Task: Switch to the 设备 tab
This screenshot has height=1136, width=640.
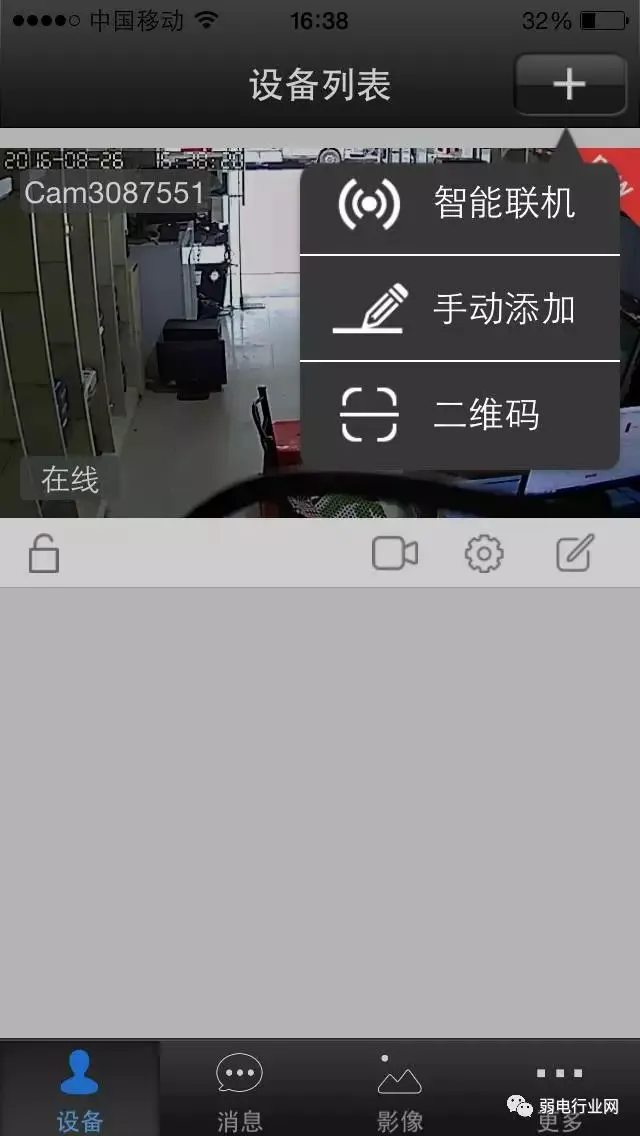Action: point(79,1089)
